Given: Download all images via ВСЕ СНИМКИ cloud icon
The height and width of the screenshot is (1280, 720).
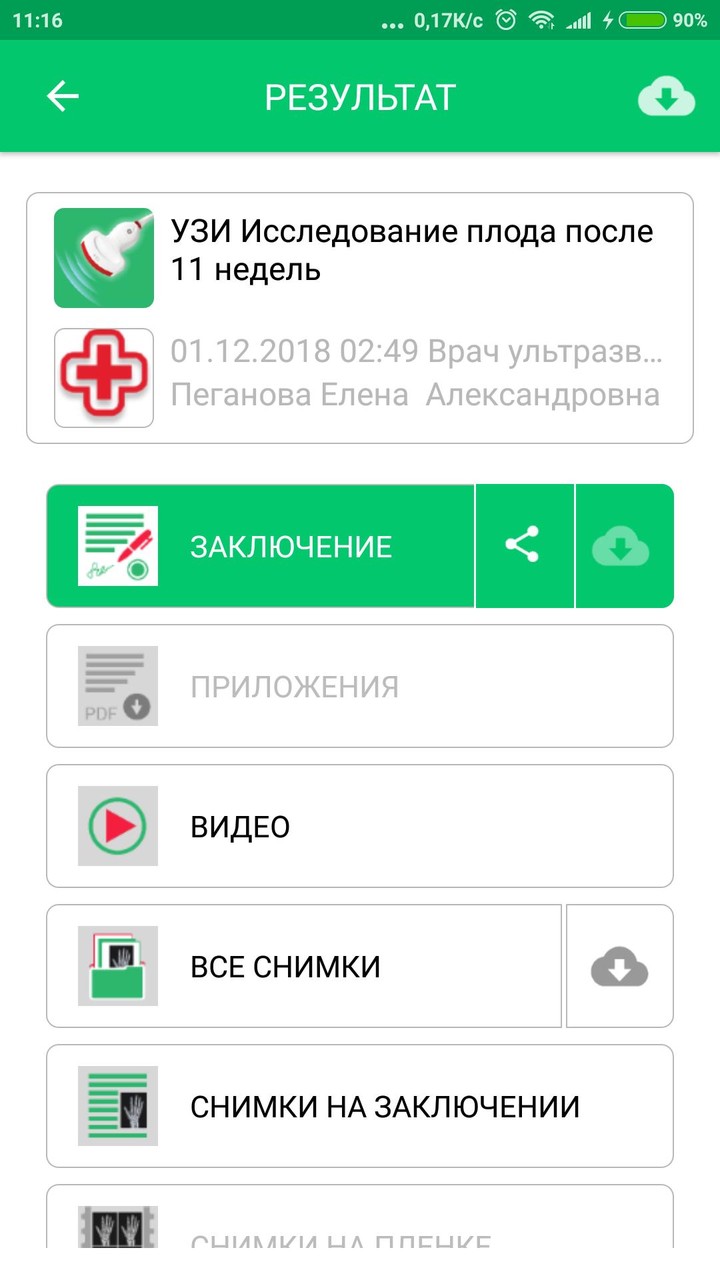Looking at the screenshot, I should point(619,966).
